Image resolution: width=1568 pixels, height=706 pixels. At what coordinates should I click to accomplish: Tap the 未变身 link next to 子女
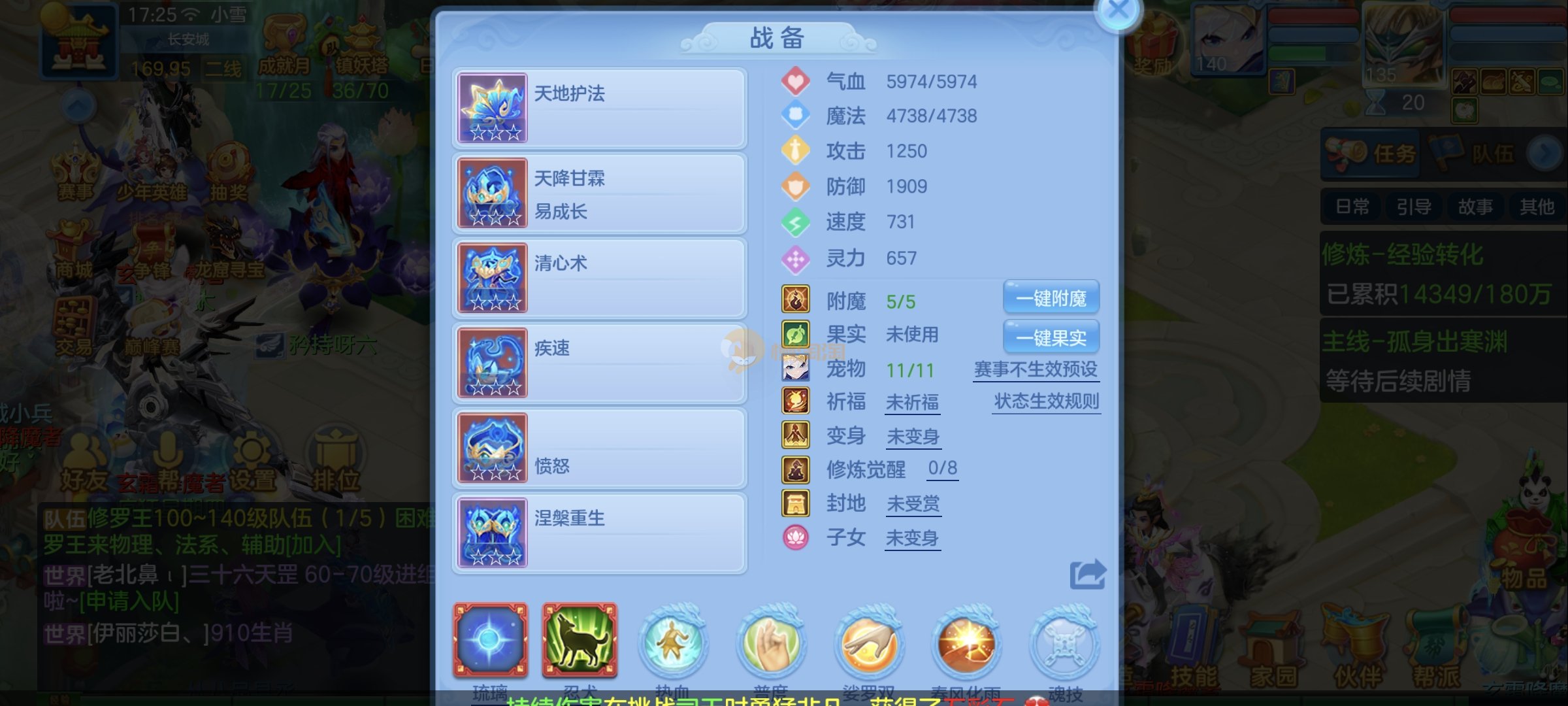tap(912, 539)
